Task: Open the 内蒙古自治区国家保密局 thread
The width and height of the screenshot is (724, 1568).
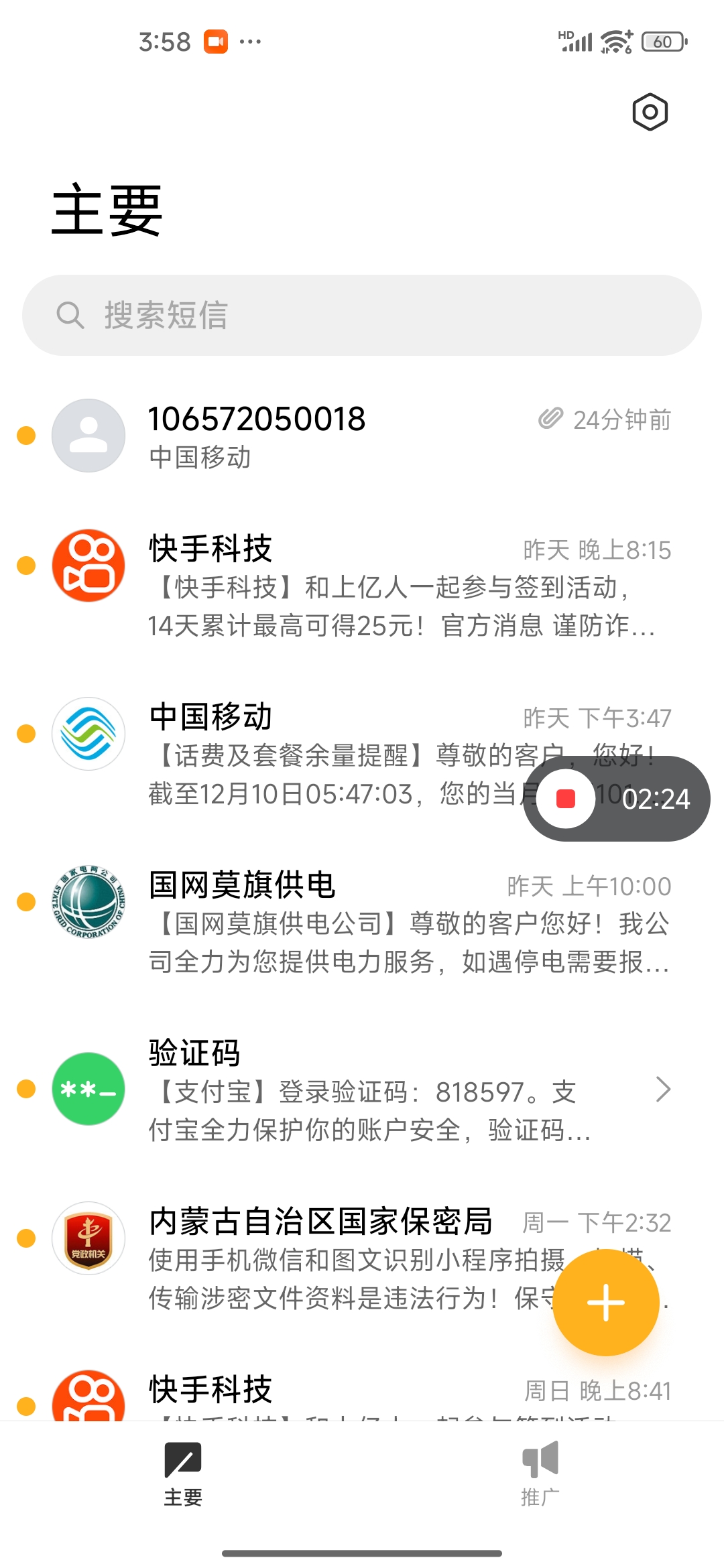Action: click(x=362, y=1258)
